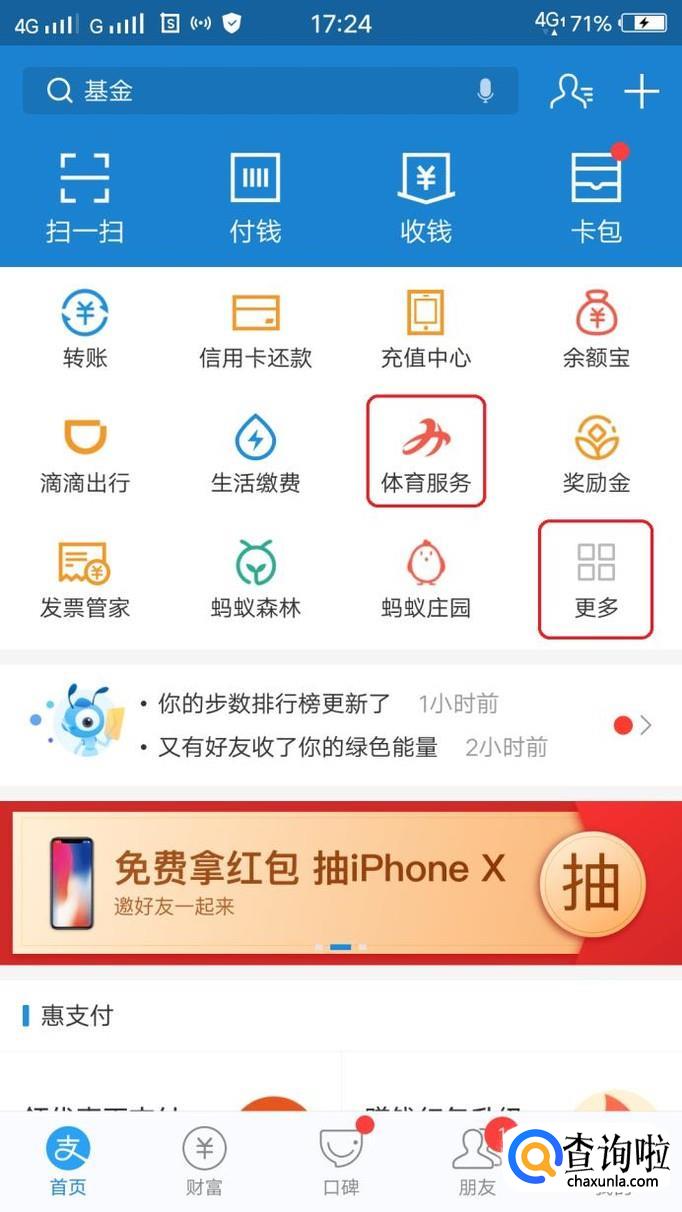Open 蚂蚁森林 Ant Forest
This screenshot has height=1212, width=682.
[x=255, y=580]
